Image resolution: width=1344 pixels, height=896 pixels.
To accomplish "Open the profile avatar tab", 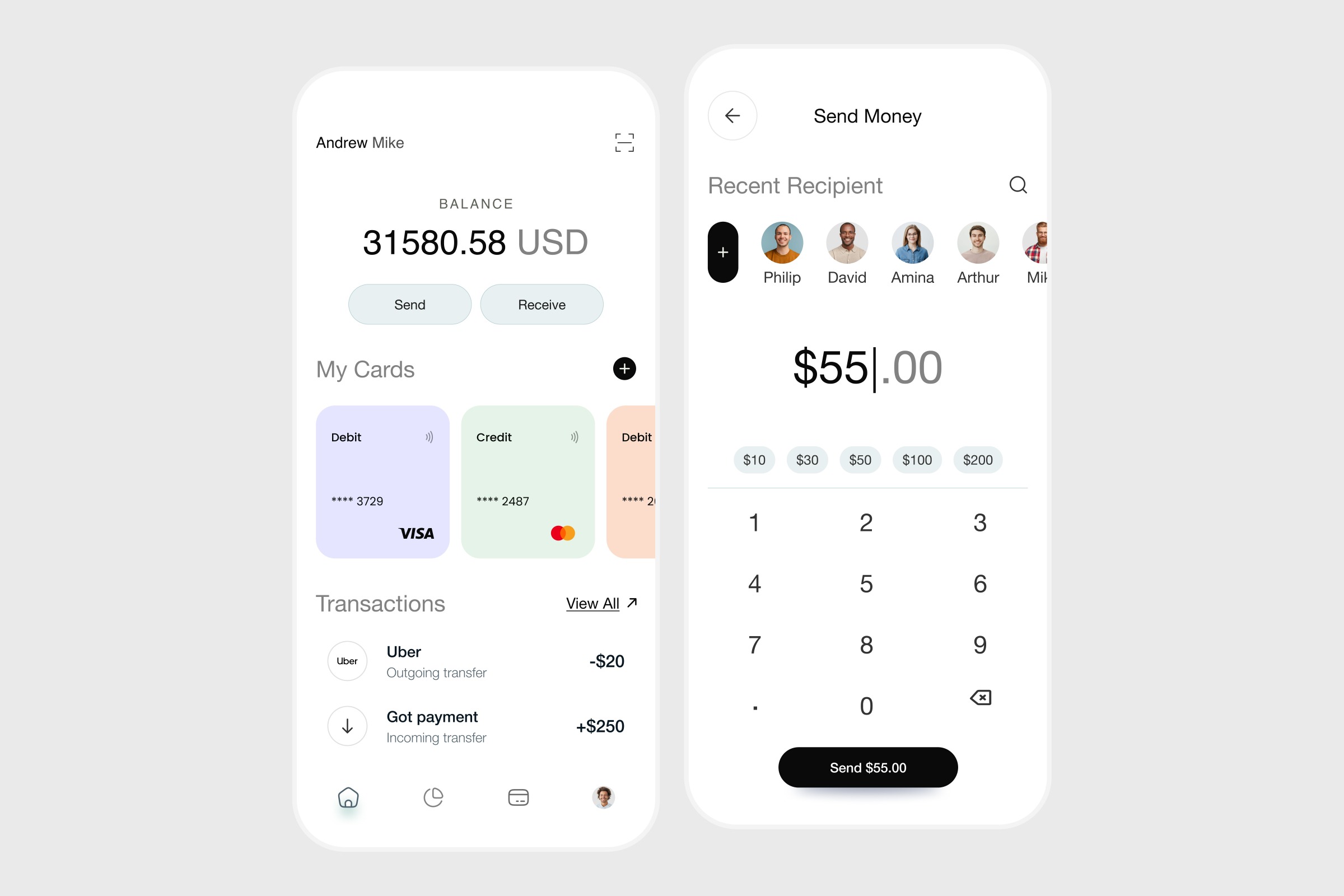I will coord(603,797).
